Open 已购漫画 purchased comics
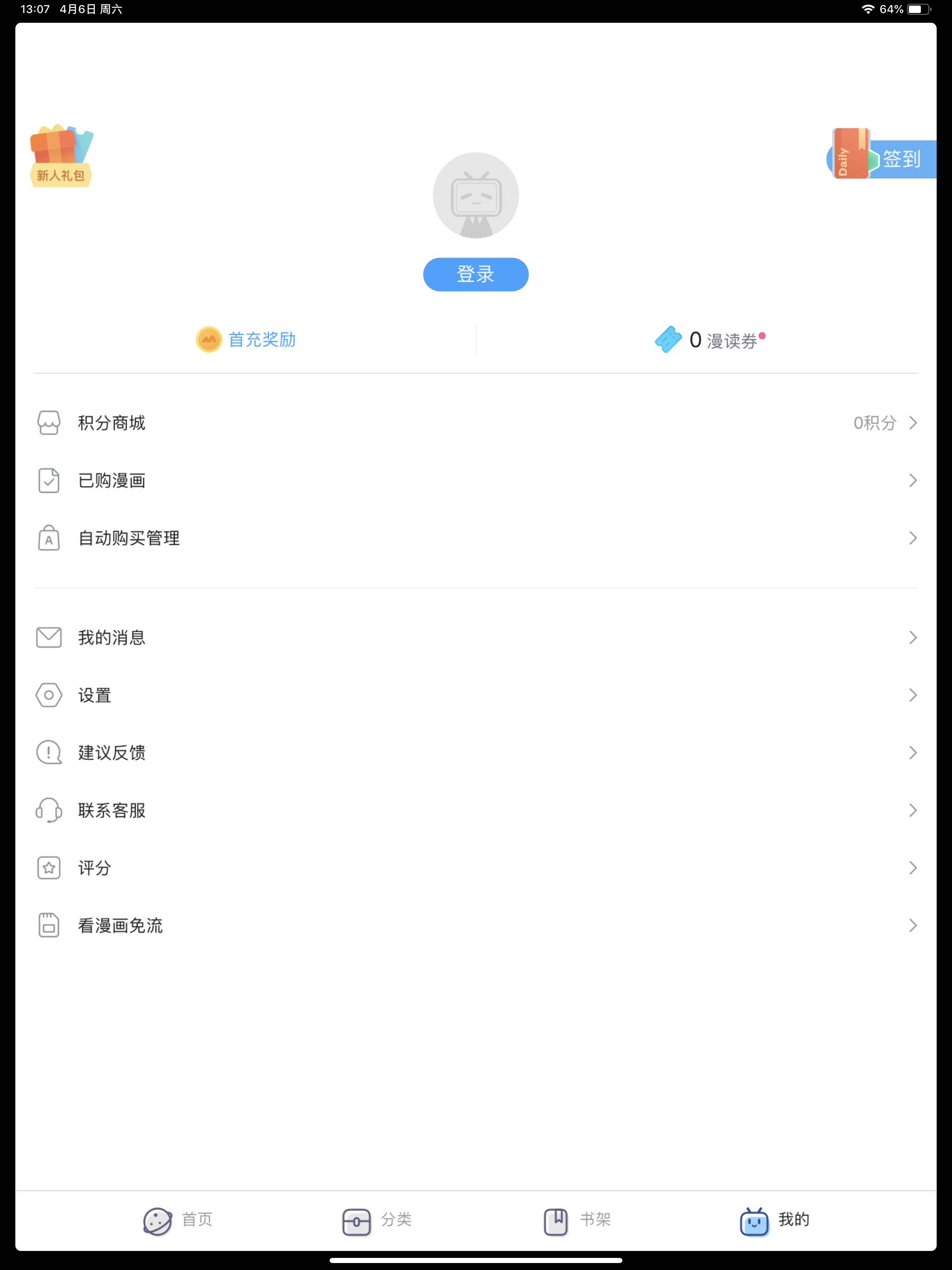Viewport: 952px width, 1270px height. point(476,481)
